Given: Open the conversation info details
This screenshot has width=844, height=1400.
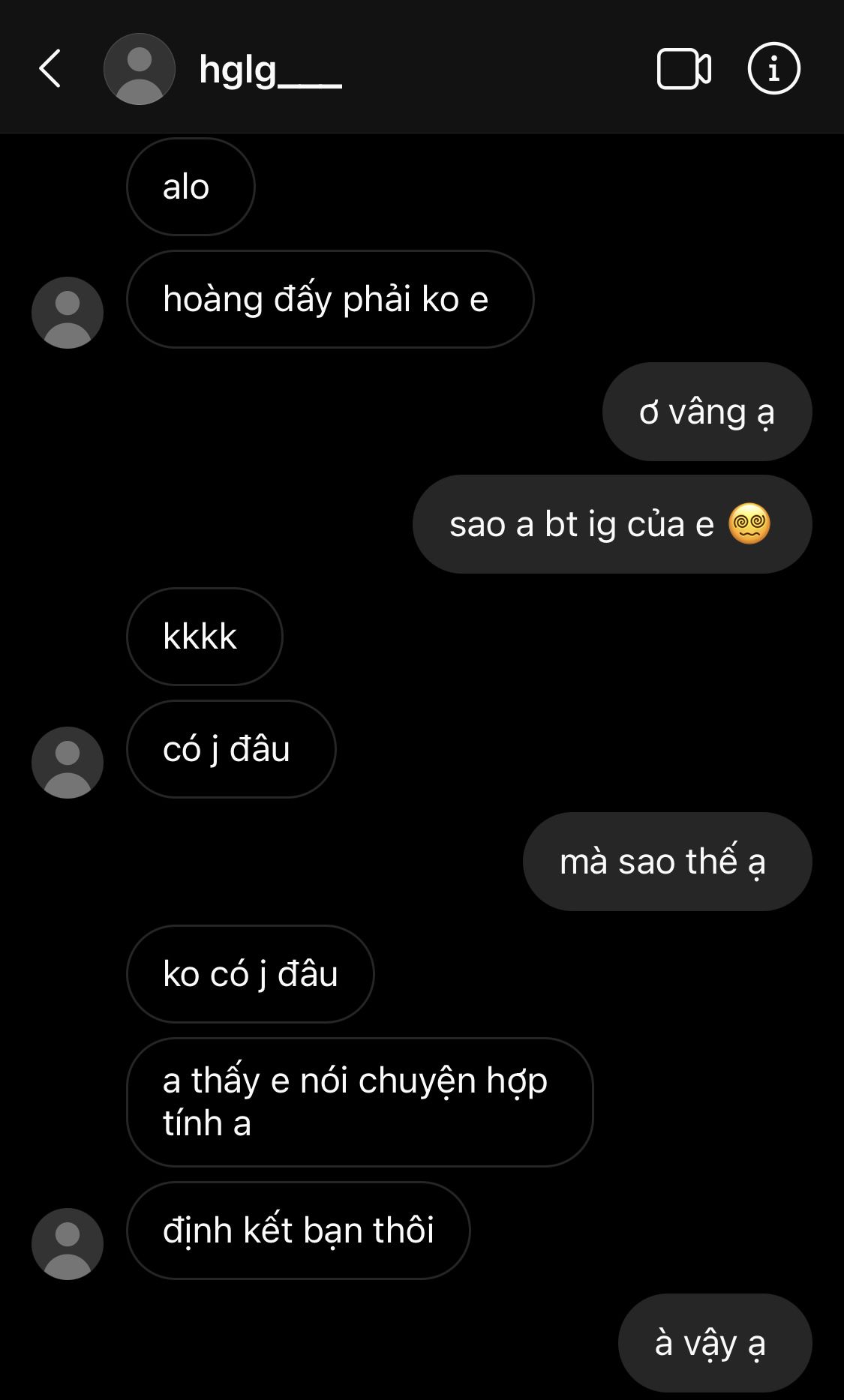Looking at the screenshot, I should 773,69.
